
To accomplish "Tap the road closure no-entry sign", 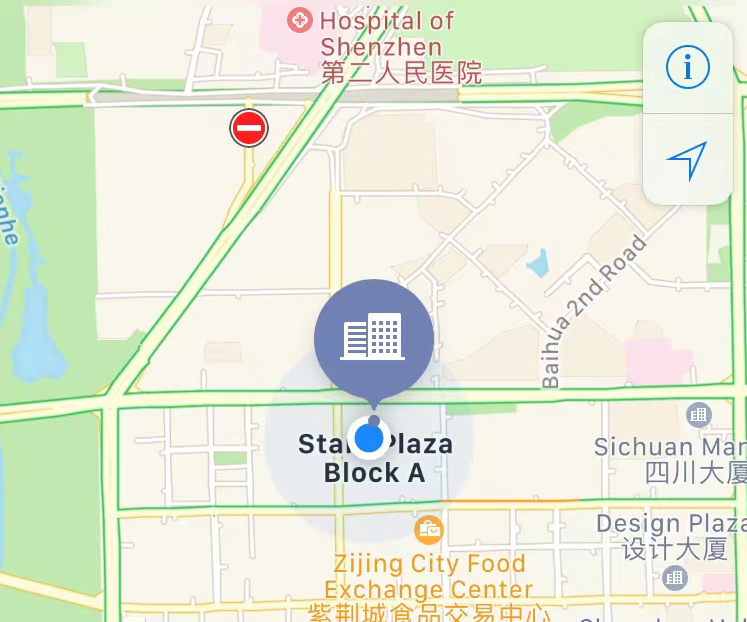I will [249, 128].
